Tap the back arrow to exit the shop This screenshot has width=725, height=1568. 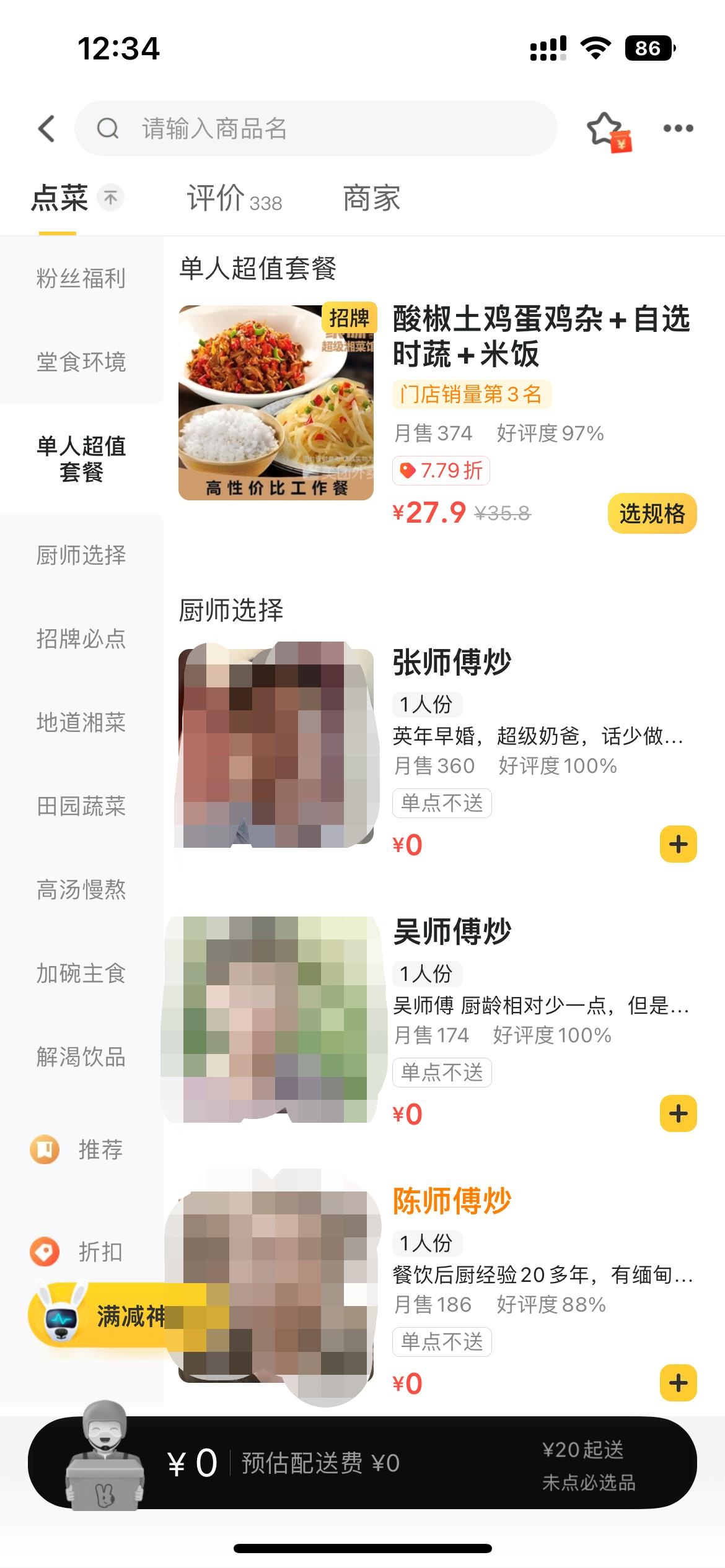pyautogui.click(x=46, y=128)
